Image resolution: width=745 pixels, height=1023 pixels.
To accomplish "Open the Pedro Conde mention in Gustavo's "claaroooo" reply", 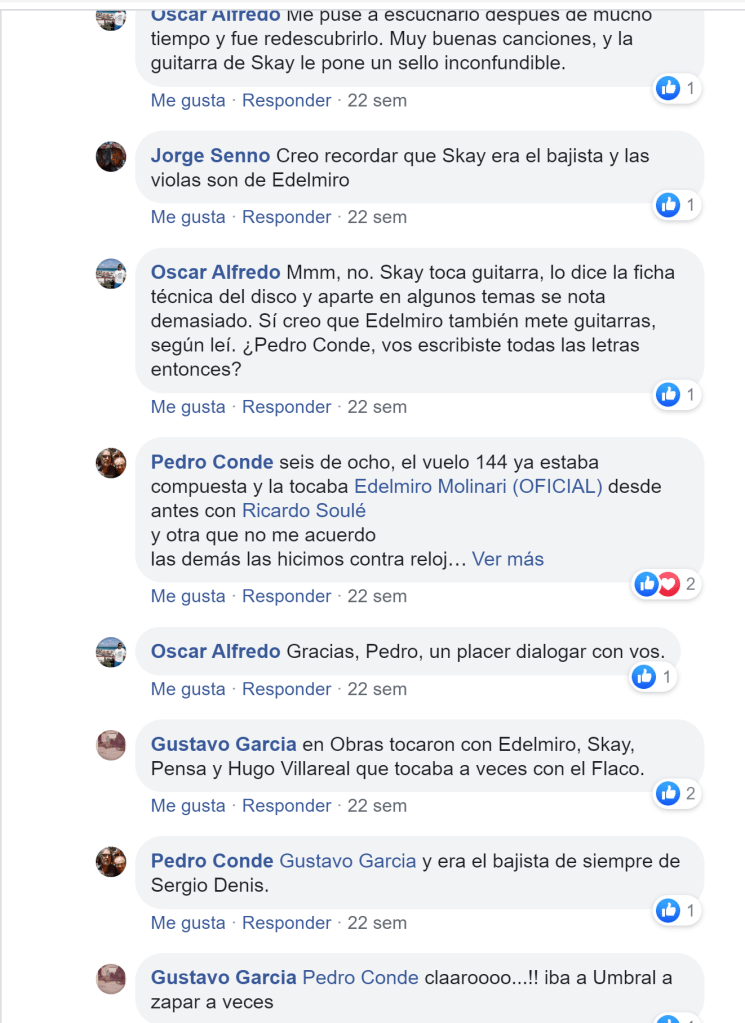I will [360, 978].
